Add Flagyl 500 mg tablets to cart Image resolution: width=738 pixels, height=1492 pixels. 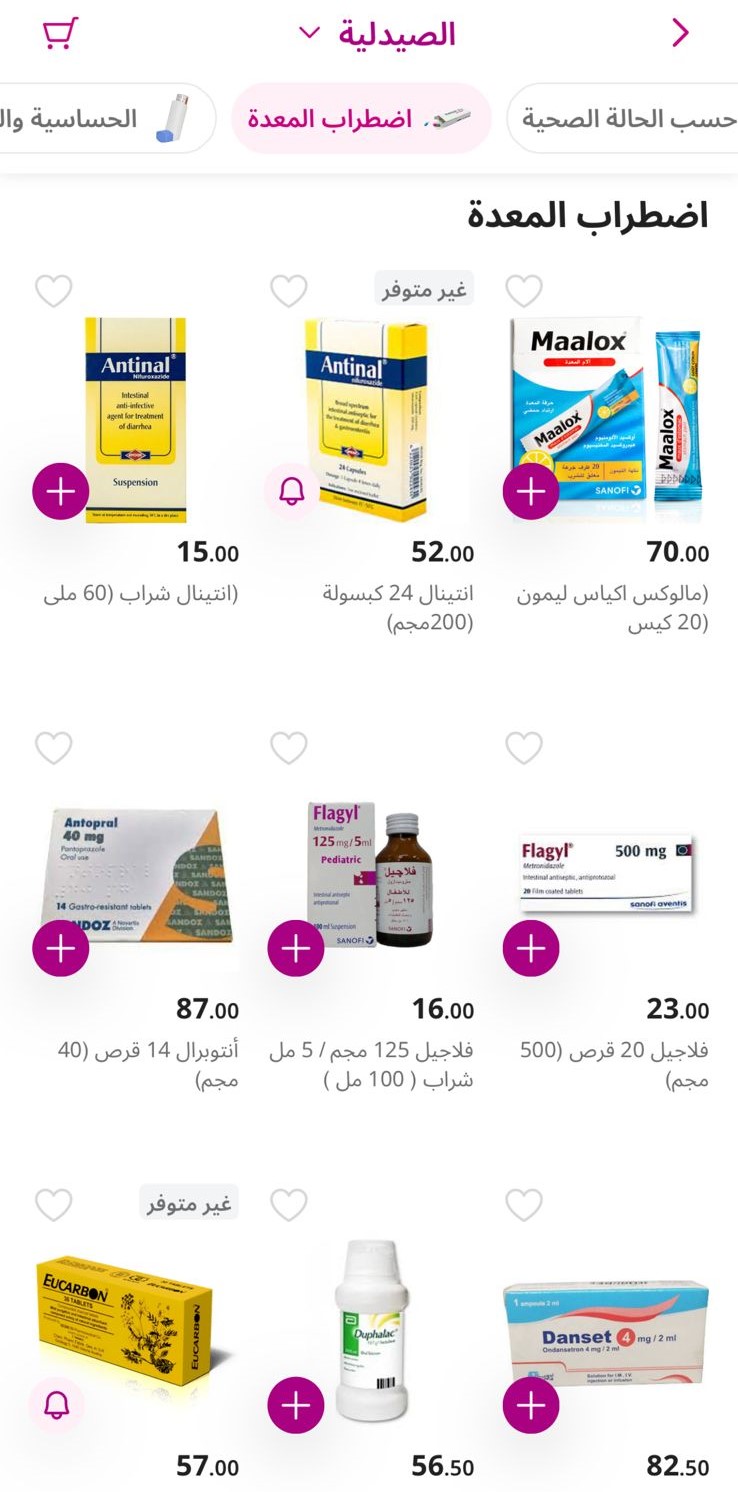click(530, 948)
